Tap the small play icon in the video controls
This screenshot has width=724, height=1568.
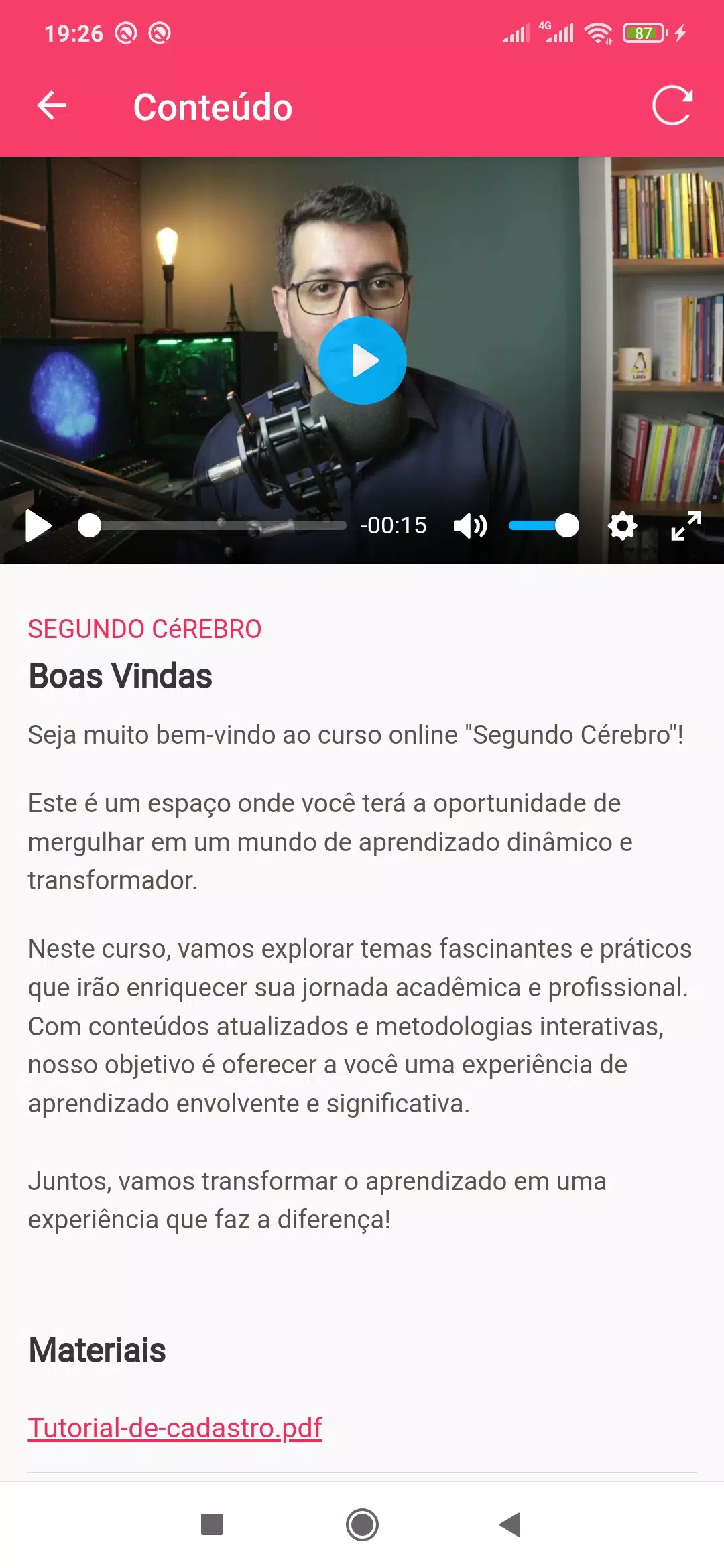tap(38, 525)
